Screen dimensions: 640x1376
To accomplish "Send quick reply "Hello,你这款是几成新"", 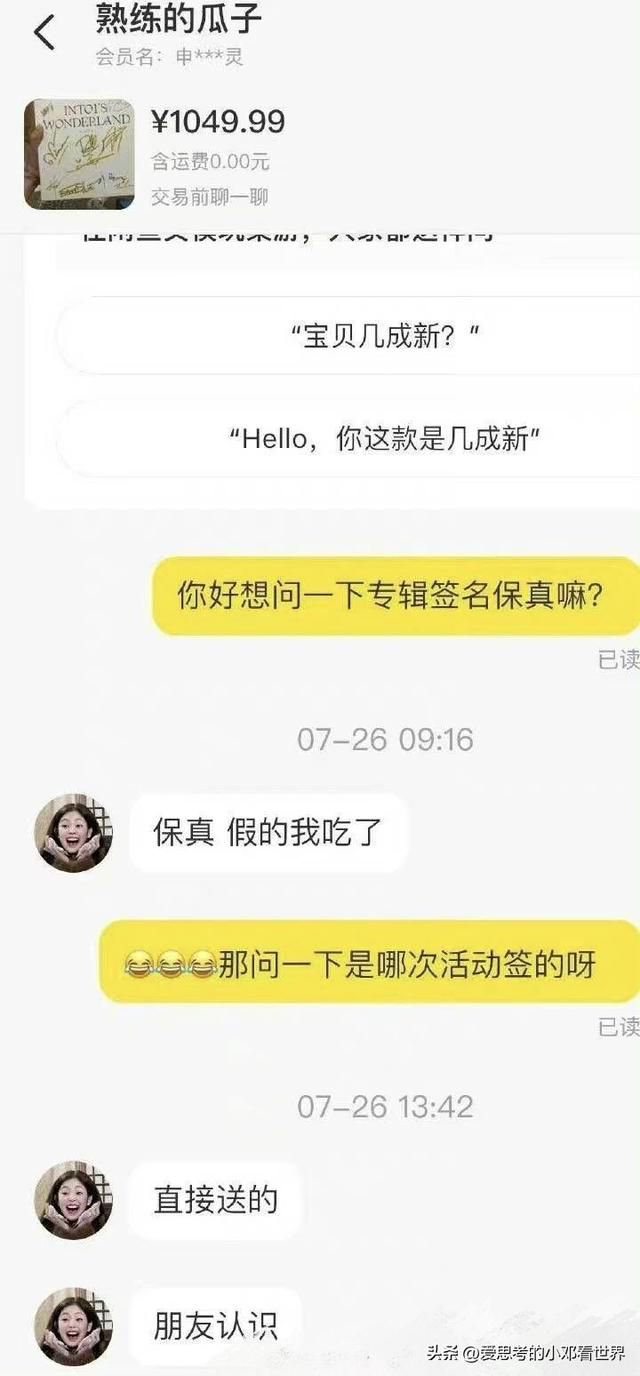I will 384,439.
